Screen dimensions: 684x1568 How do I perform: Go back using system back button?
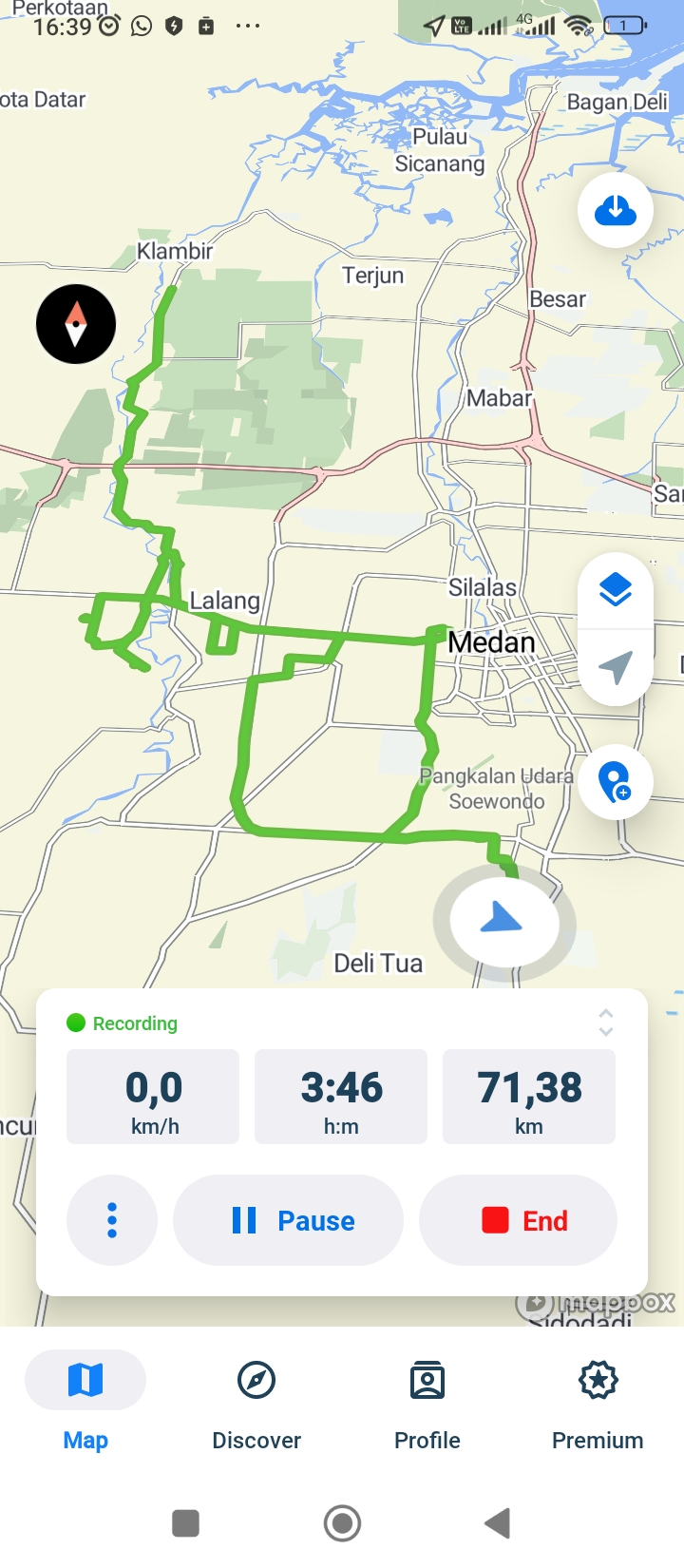pyautogui.click(x=498, y=1523)
